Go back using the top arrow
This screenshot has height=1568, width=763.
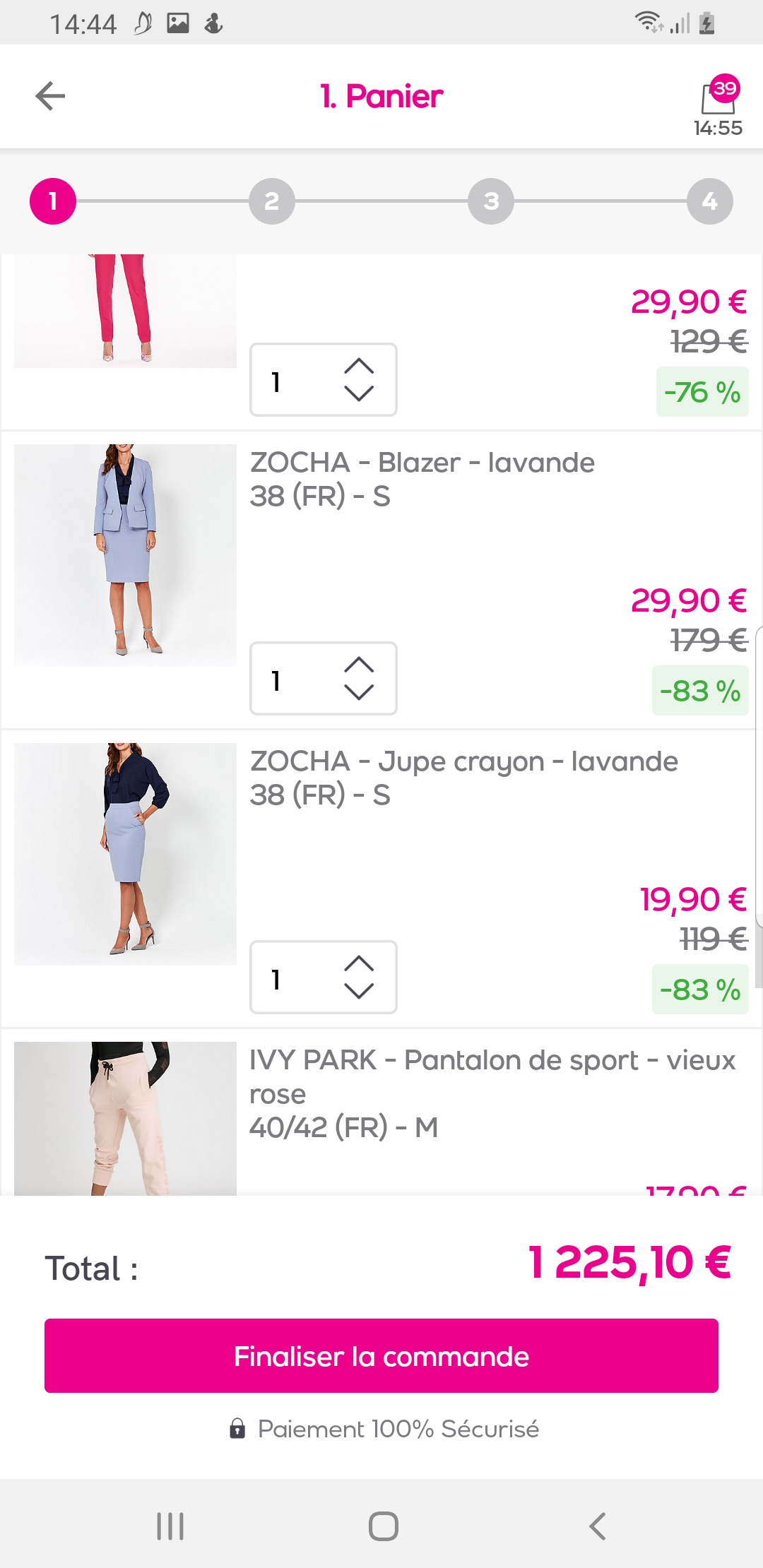[x=50, y=96]
